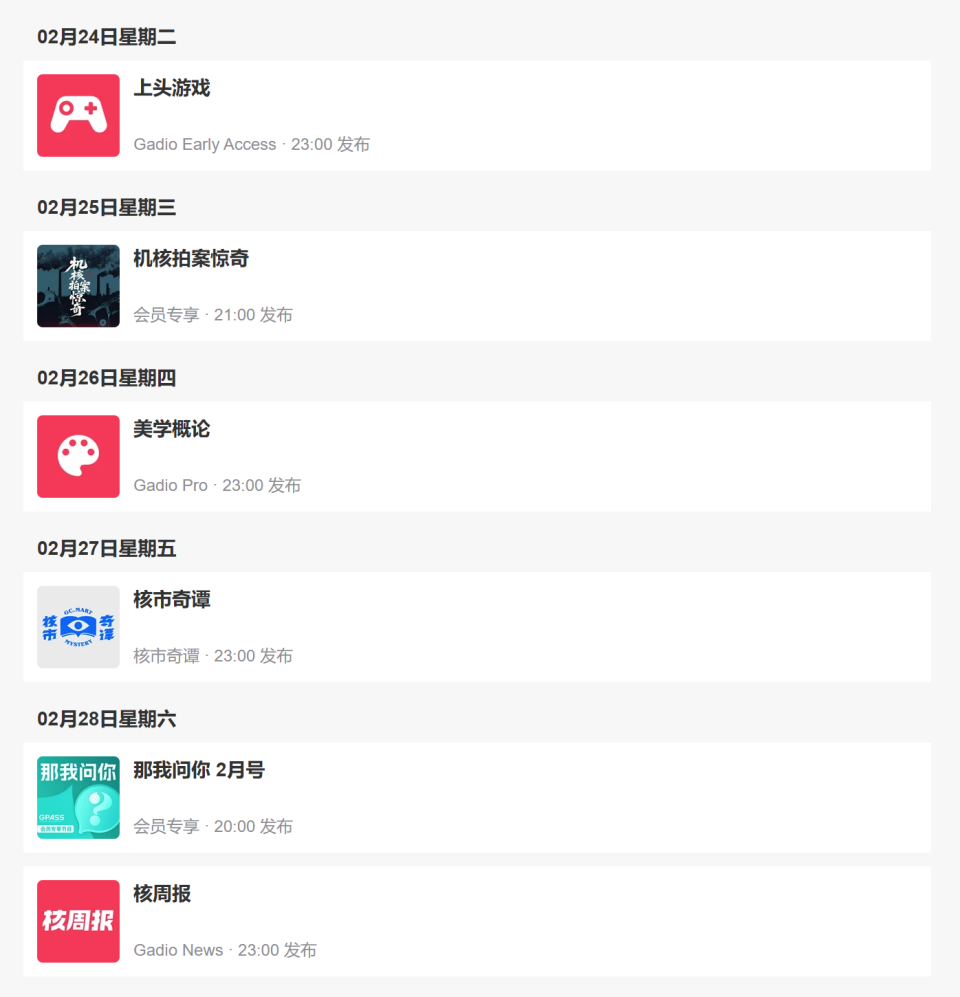Click the Gadio Early Access program label
This screenshot has width=960, height=997.
pos(204,144)
